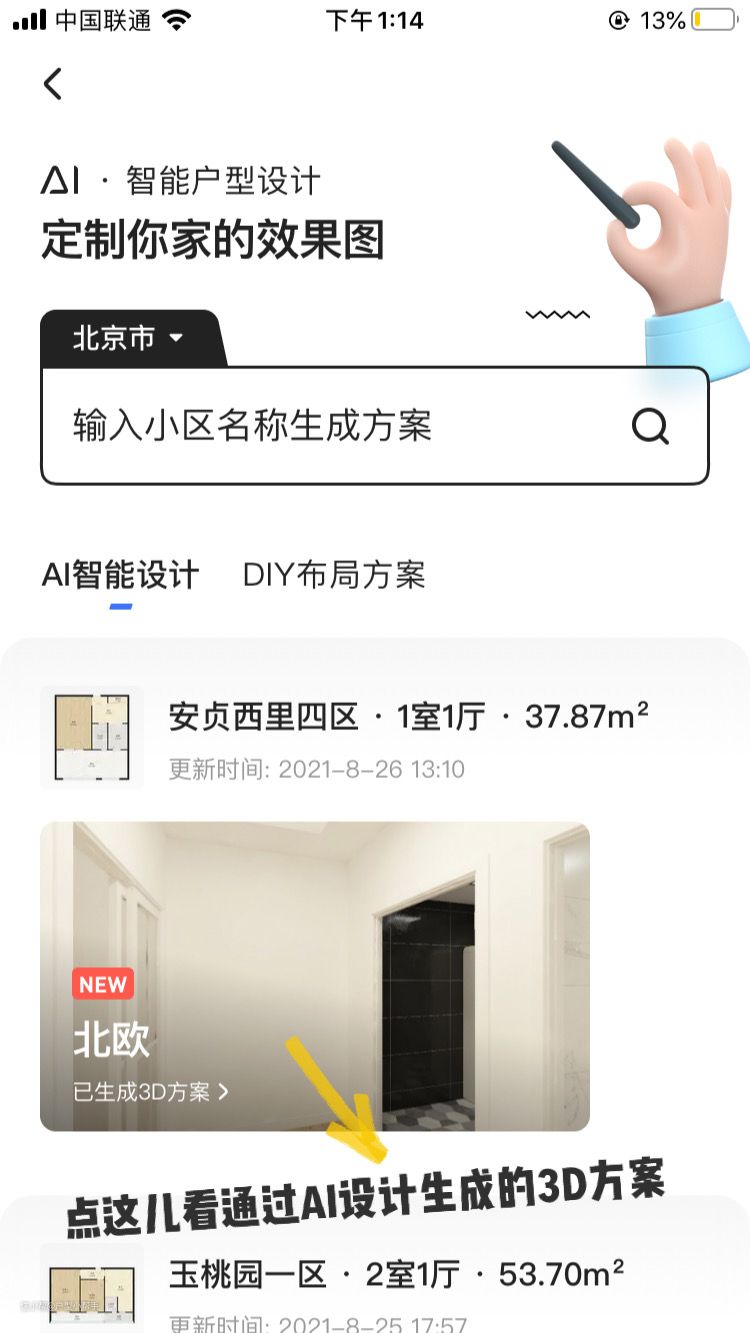Switch to the AI智能设计 tab
This screenshot has height=1333, width=750.
click(120, 576)
